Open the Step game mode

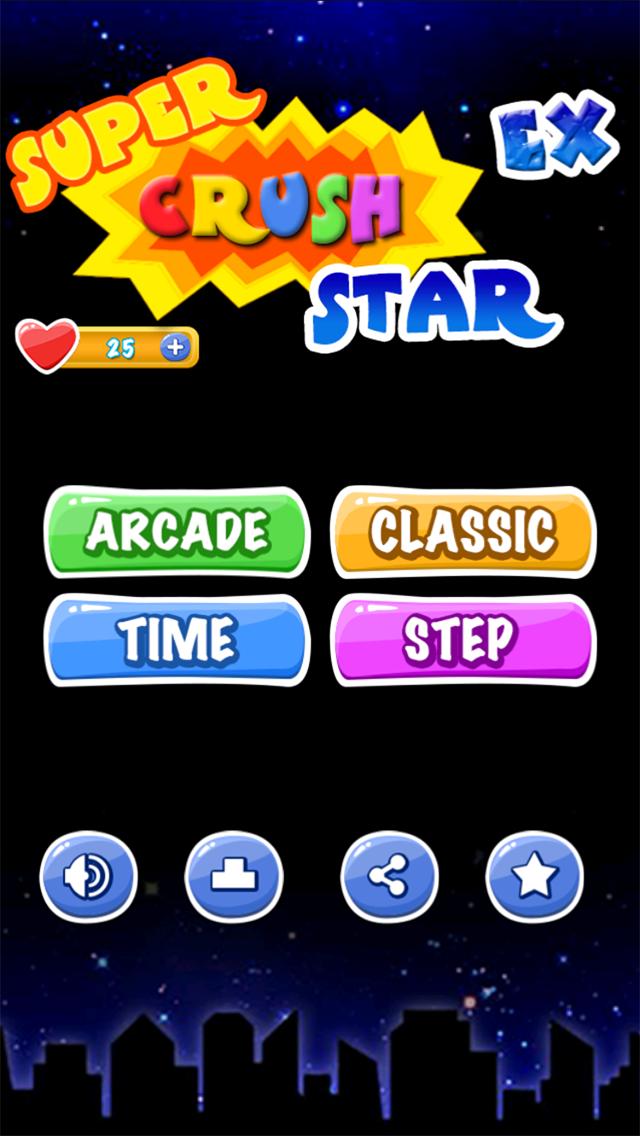point(463,640)
